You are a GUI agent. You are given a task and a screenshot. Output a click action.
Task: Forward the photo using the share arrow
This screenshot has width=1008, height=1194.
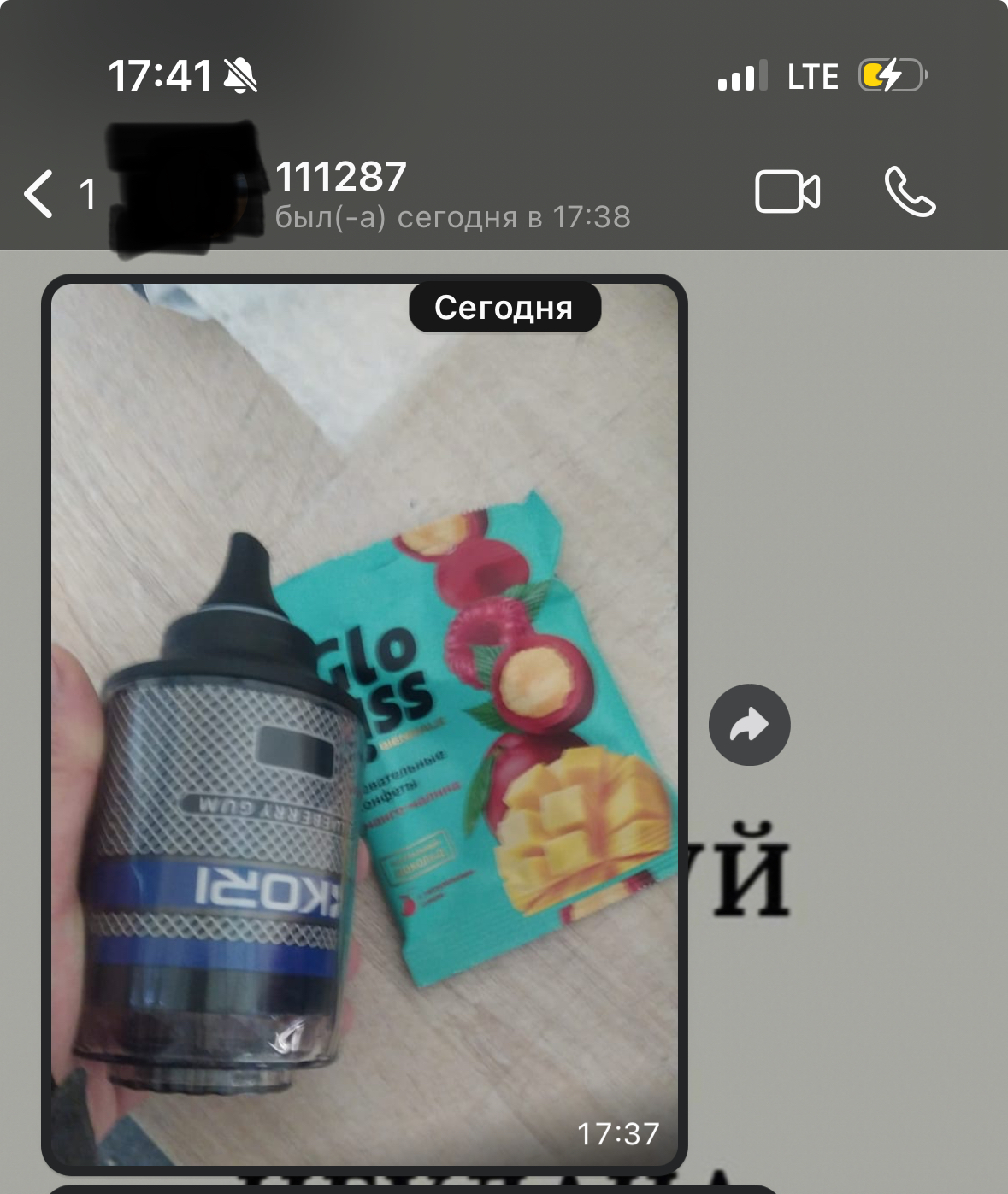click(750, 725)
